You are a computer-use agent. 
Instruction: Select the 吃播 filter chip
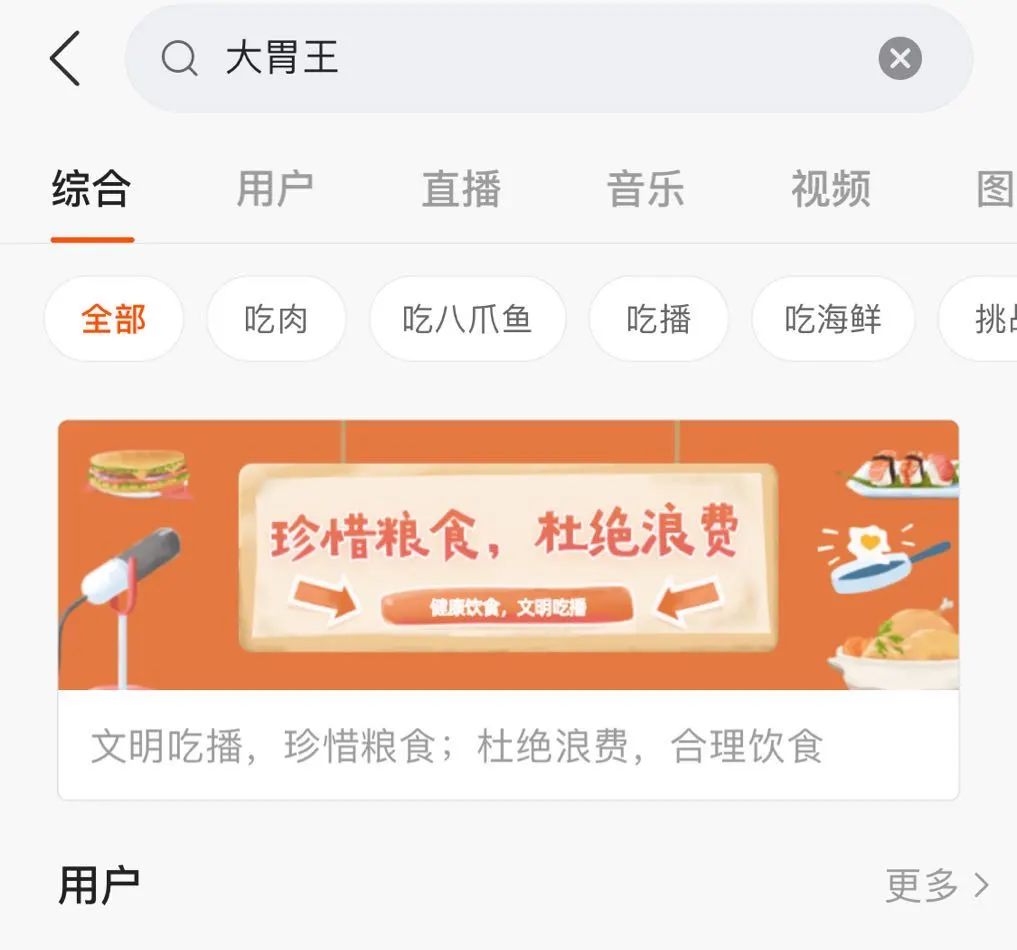(x=658, y=319)
